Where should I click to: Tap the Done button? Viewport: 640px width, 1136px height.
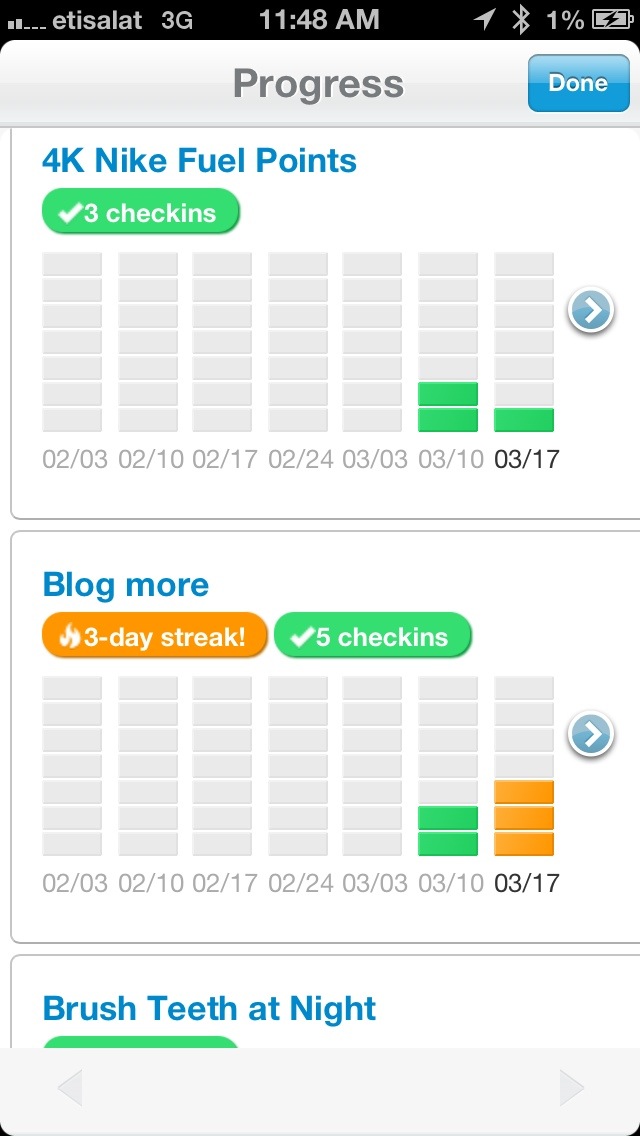click(578, 83)
